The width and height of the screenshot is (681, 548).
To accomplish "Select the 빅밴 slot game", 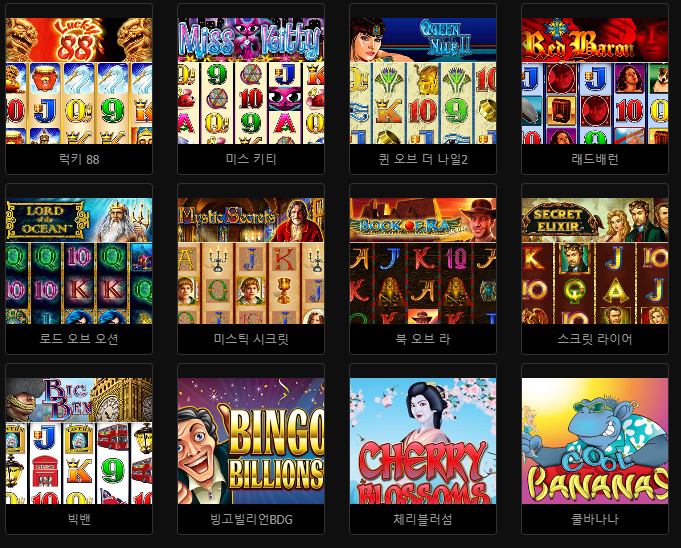I will click(79, 441).
